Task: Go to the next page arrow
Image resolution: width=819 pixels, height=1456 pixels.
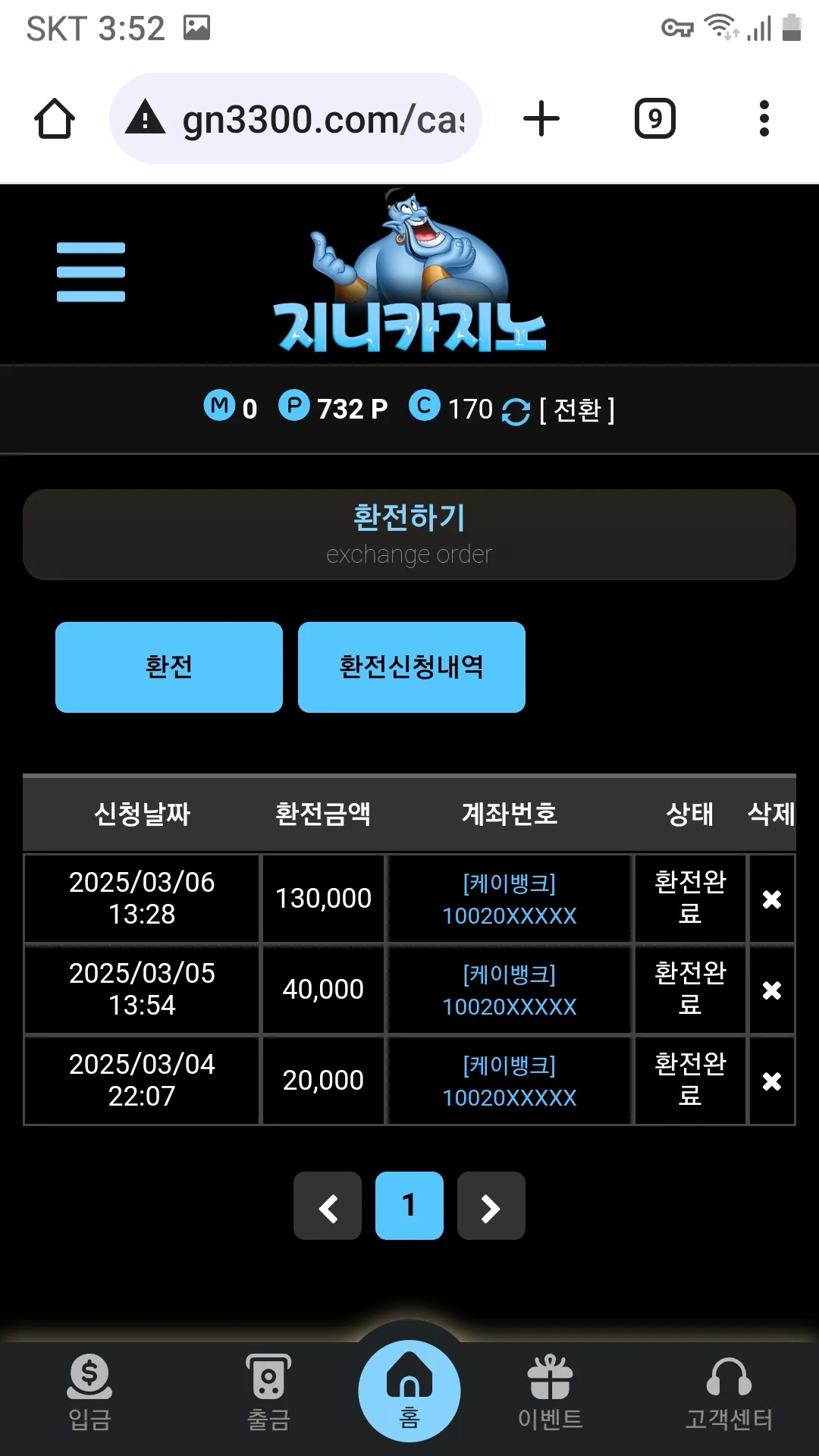Action: pos(491,1206)
